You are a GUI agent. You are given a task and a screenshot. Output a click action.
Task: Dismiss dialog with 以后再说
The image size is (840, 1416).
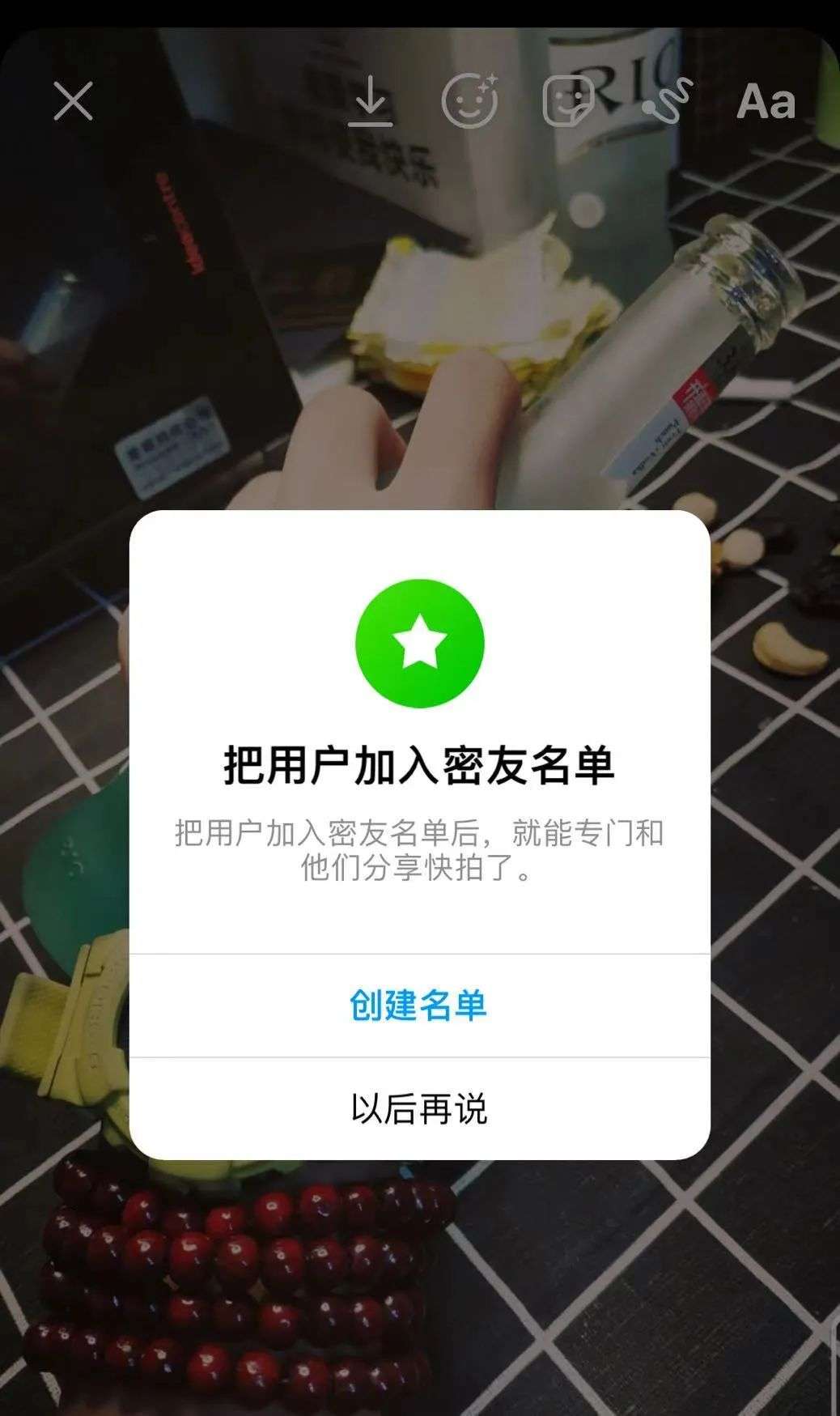point(419,1108)
